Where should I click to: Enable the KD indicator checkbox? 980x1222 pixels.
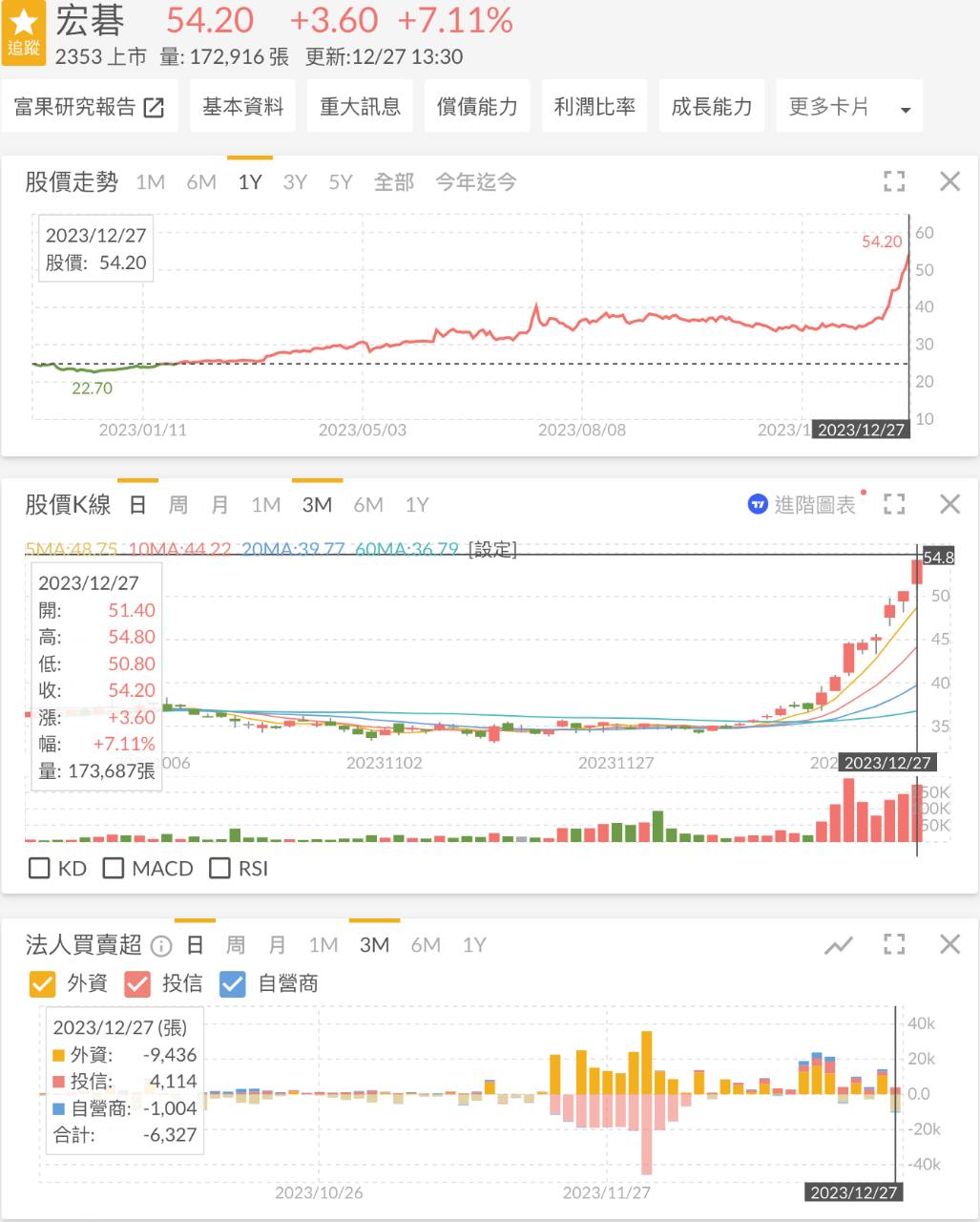pos(57,868)
